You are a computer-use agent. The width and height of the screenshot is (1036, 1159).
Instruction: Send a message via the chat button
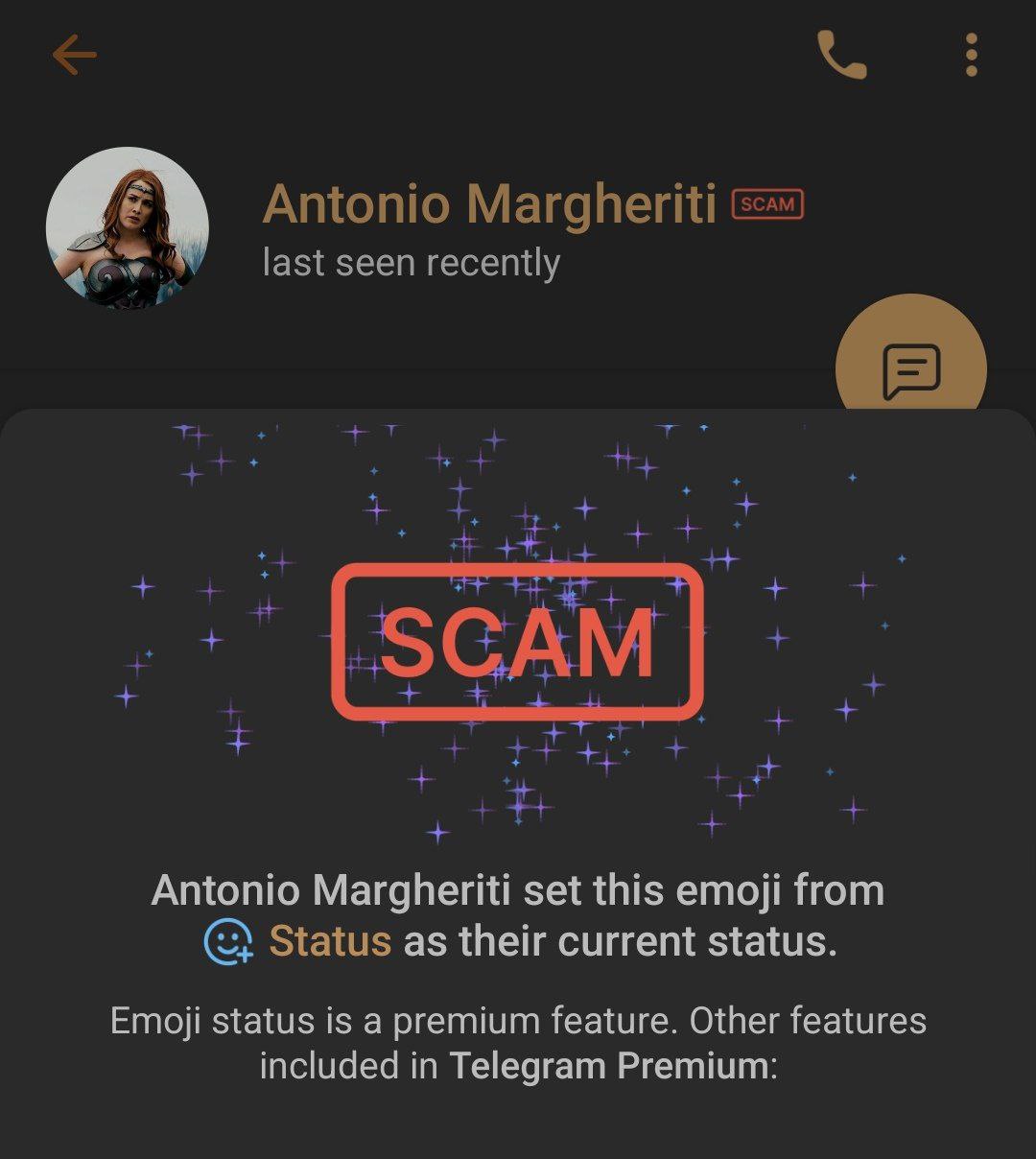[910, 366]
